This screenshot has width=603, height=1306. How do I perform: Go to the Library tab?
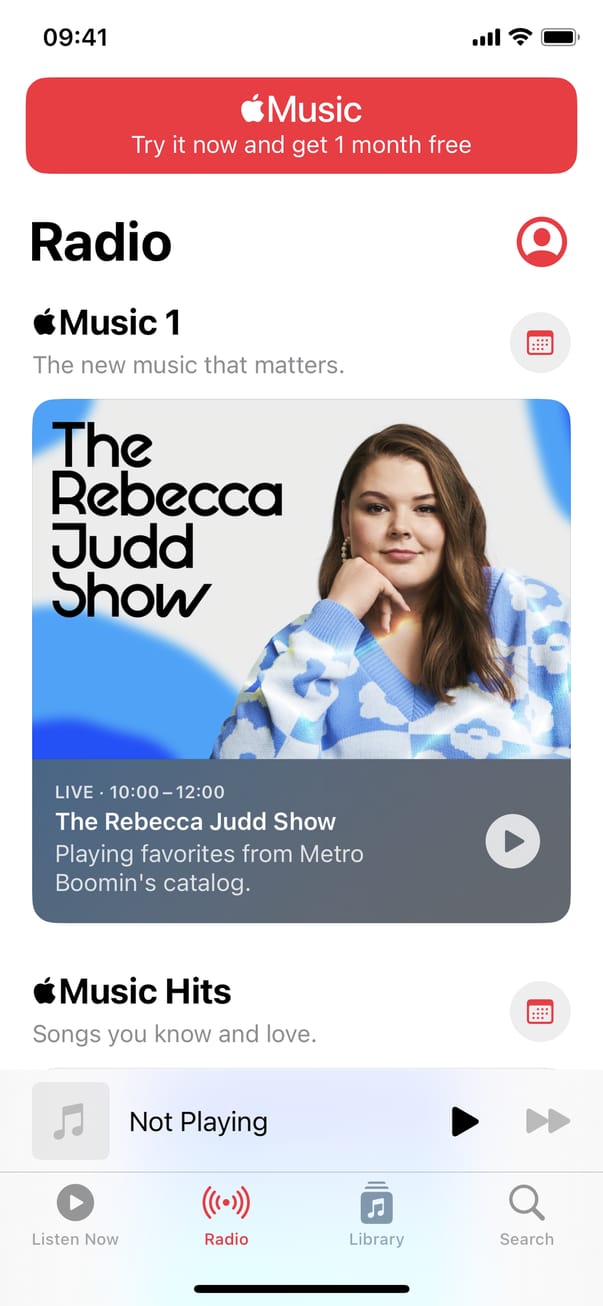point(376,1215)
